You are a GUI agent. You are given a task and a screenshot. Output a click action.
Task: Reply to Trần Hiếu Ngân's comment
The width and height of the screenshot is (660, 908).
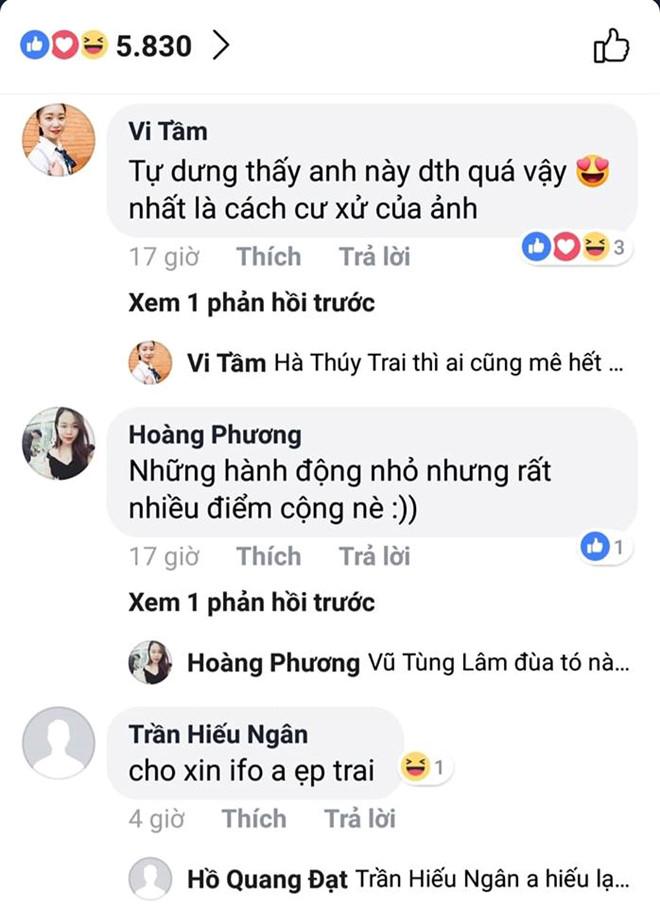click(359, 819)
